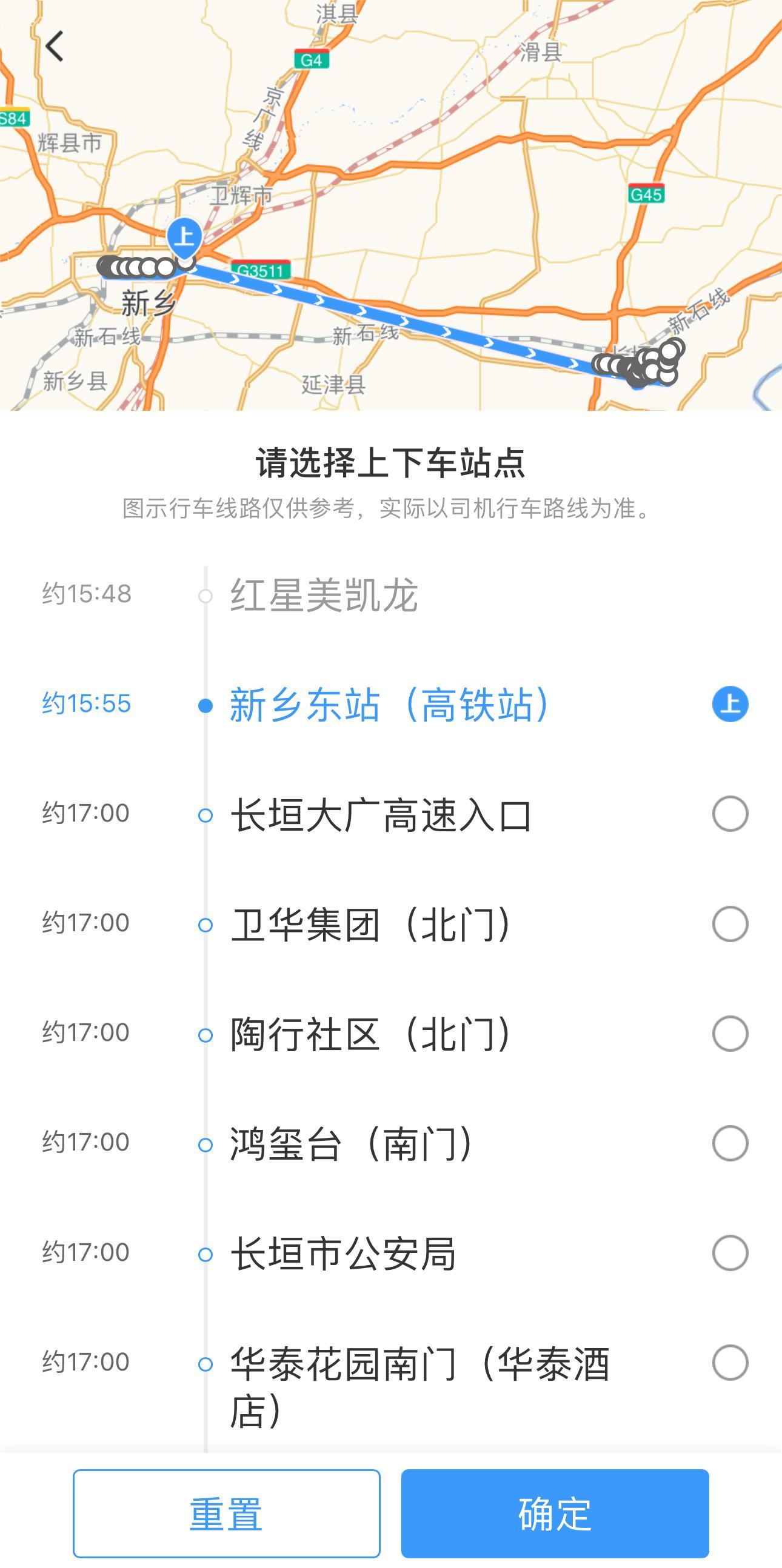Viewport: 782px width, 1568px height.
Task: Select the 鸿玺台（南门）stop
Action: [391, 1143]
